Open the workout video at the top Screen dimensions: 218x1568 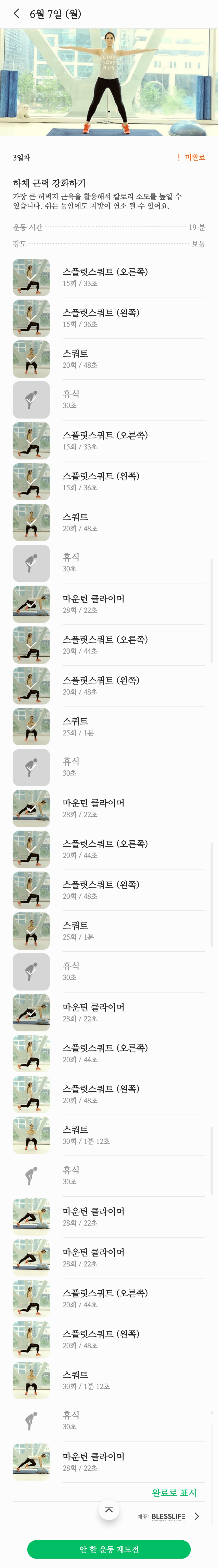(x=109, y=82)
